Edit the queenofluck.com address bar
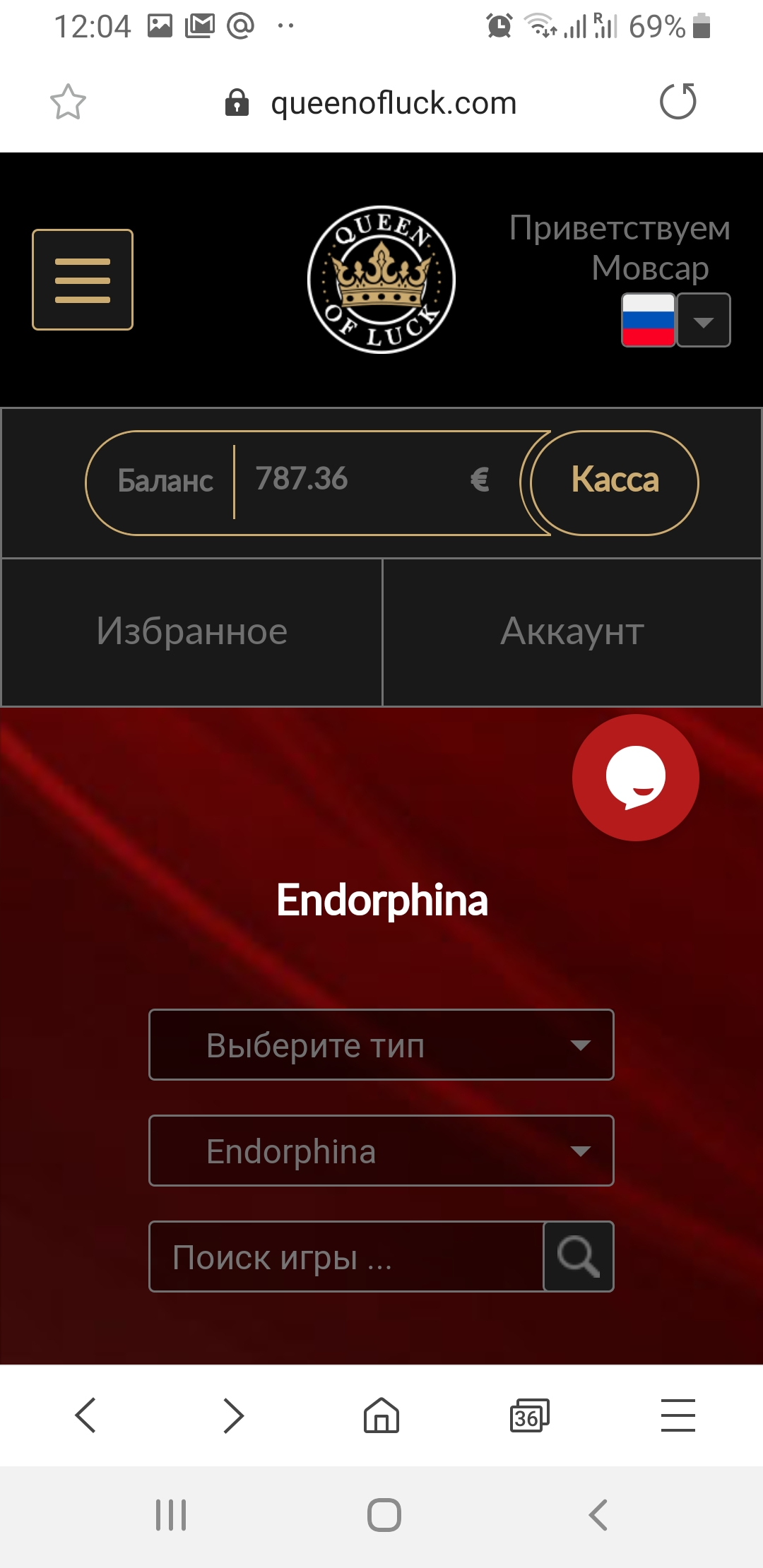Viewport: 763px width, 1568px height. [393, 103]
